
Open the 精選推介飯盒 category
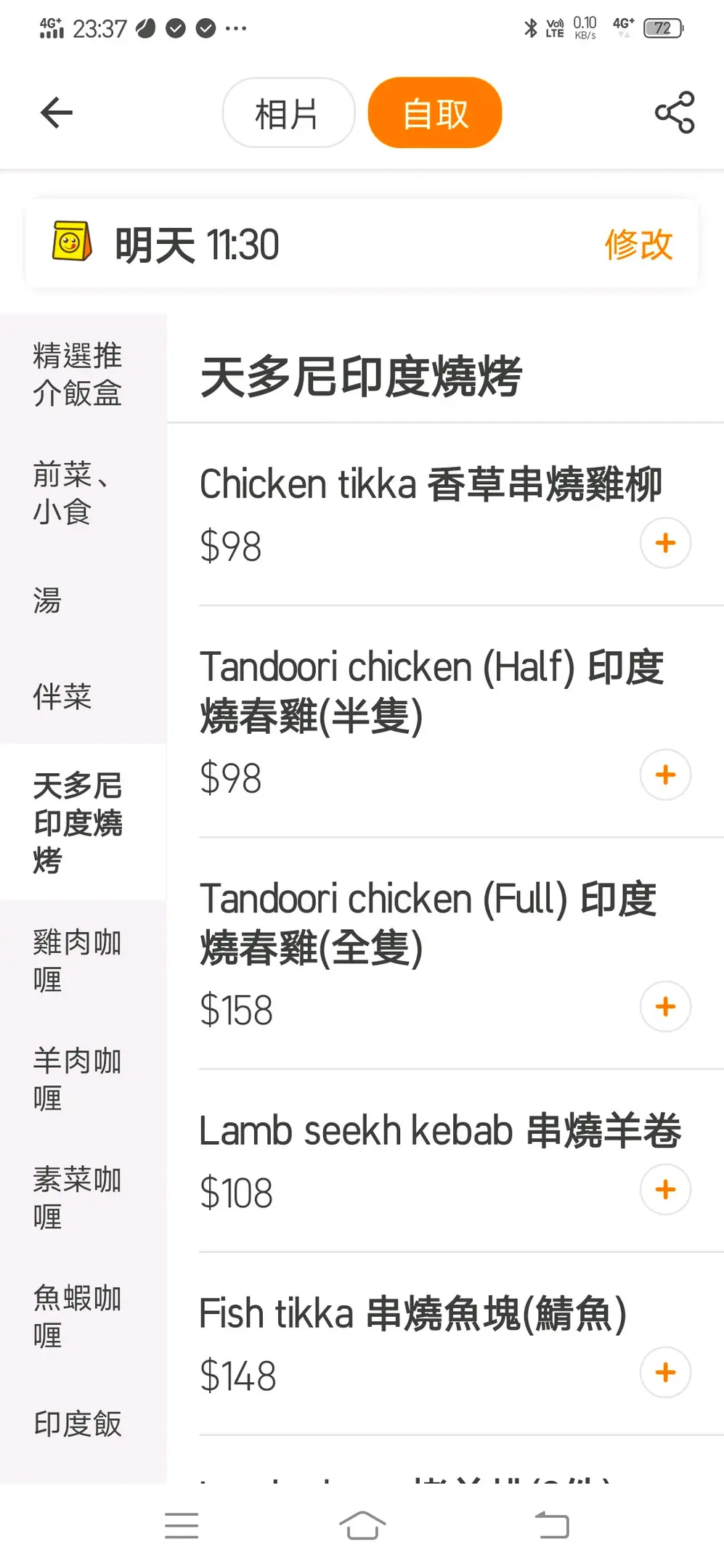point(84,374)
